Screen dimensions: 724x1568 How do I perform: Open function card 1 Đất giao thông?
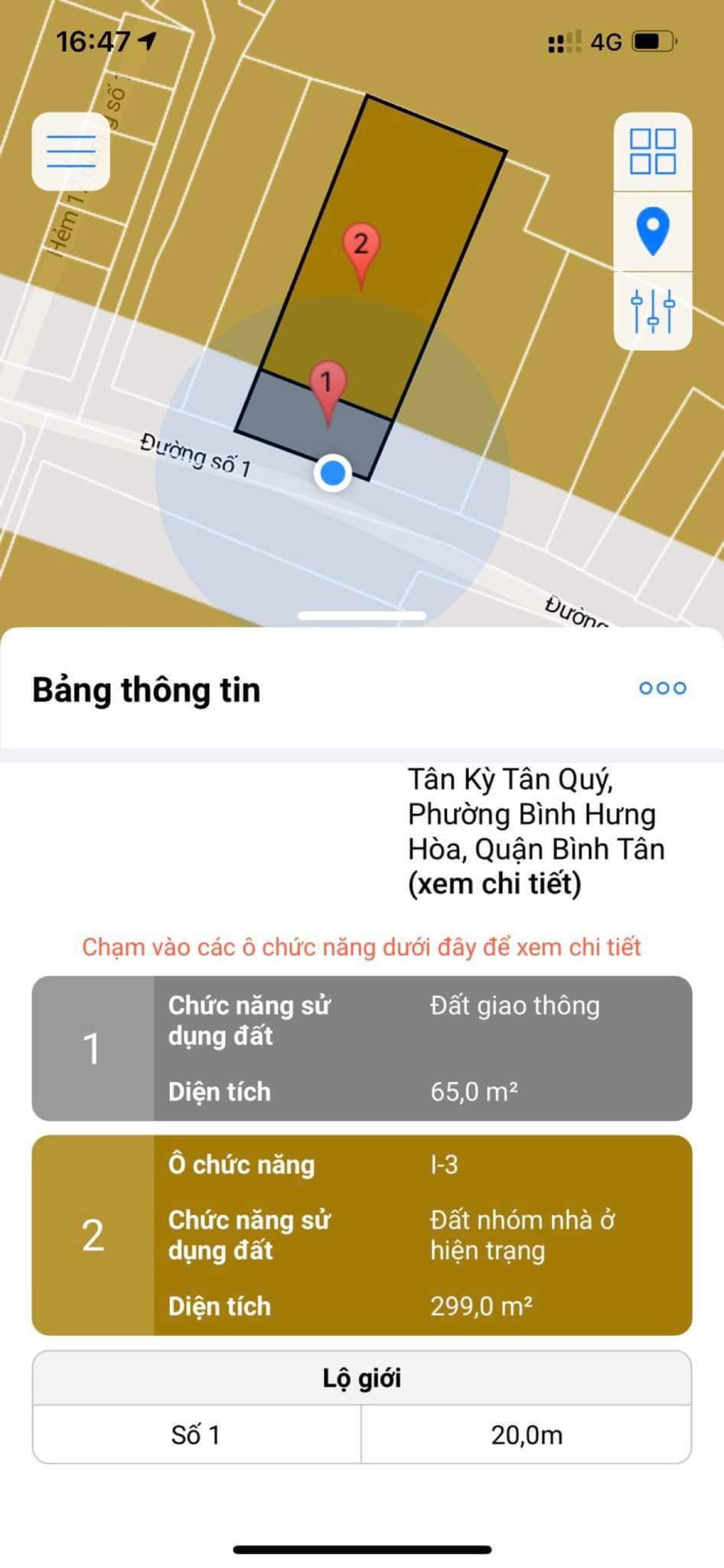click(361, 1048)
